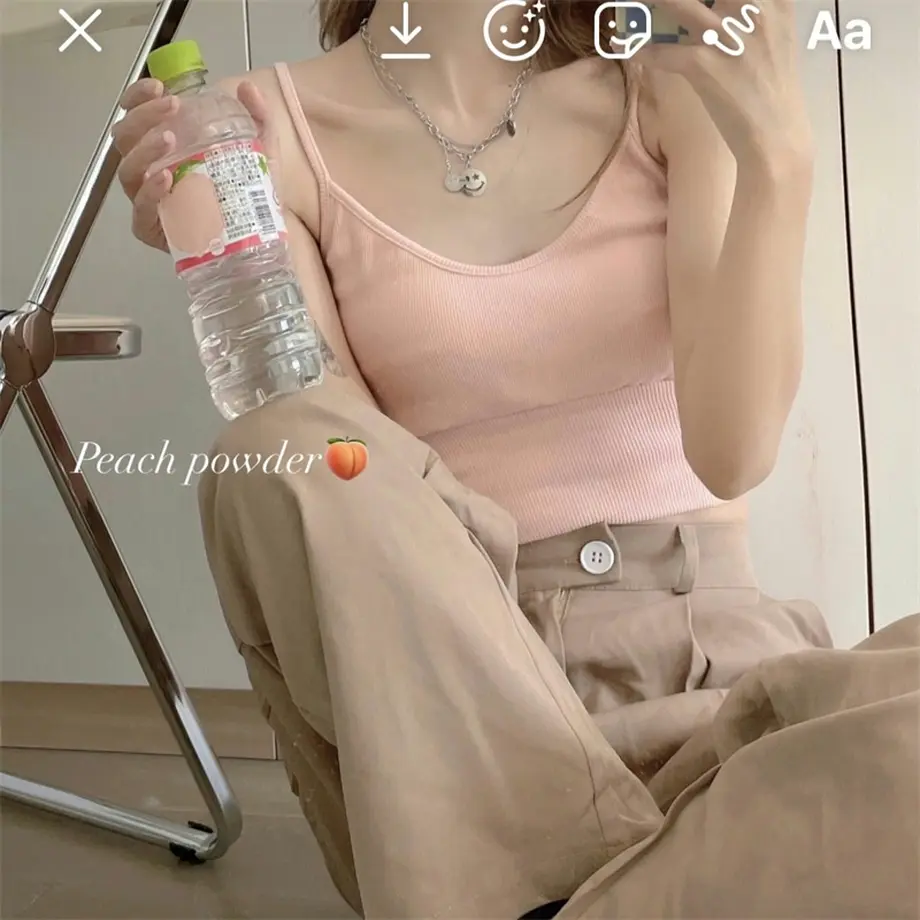This screenshot has height=920, width=920.
Task: Close the story editor
Action: [80, 31]
